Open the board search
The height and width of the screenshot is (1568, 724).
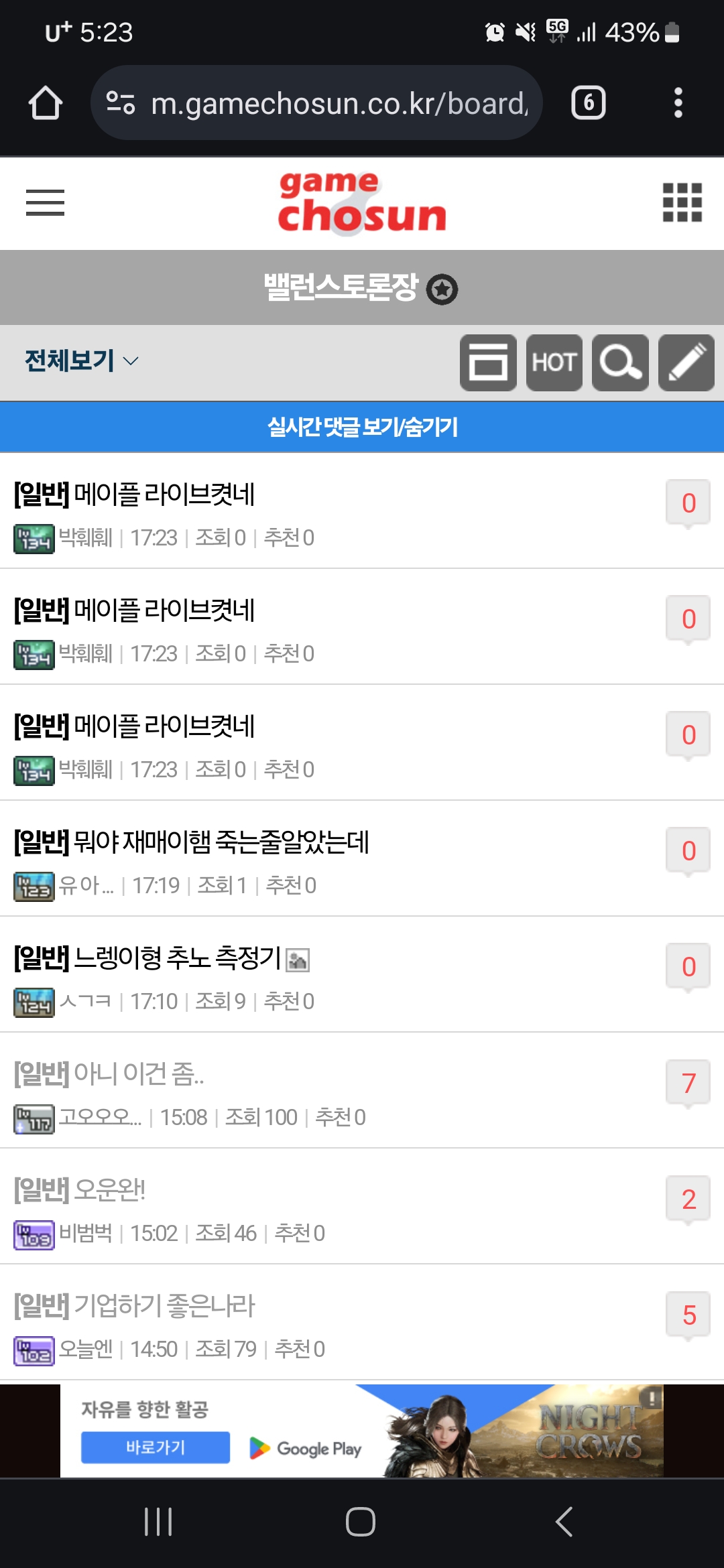pos(620,363)
